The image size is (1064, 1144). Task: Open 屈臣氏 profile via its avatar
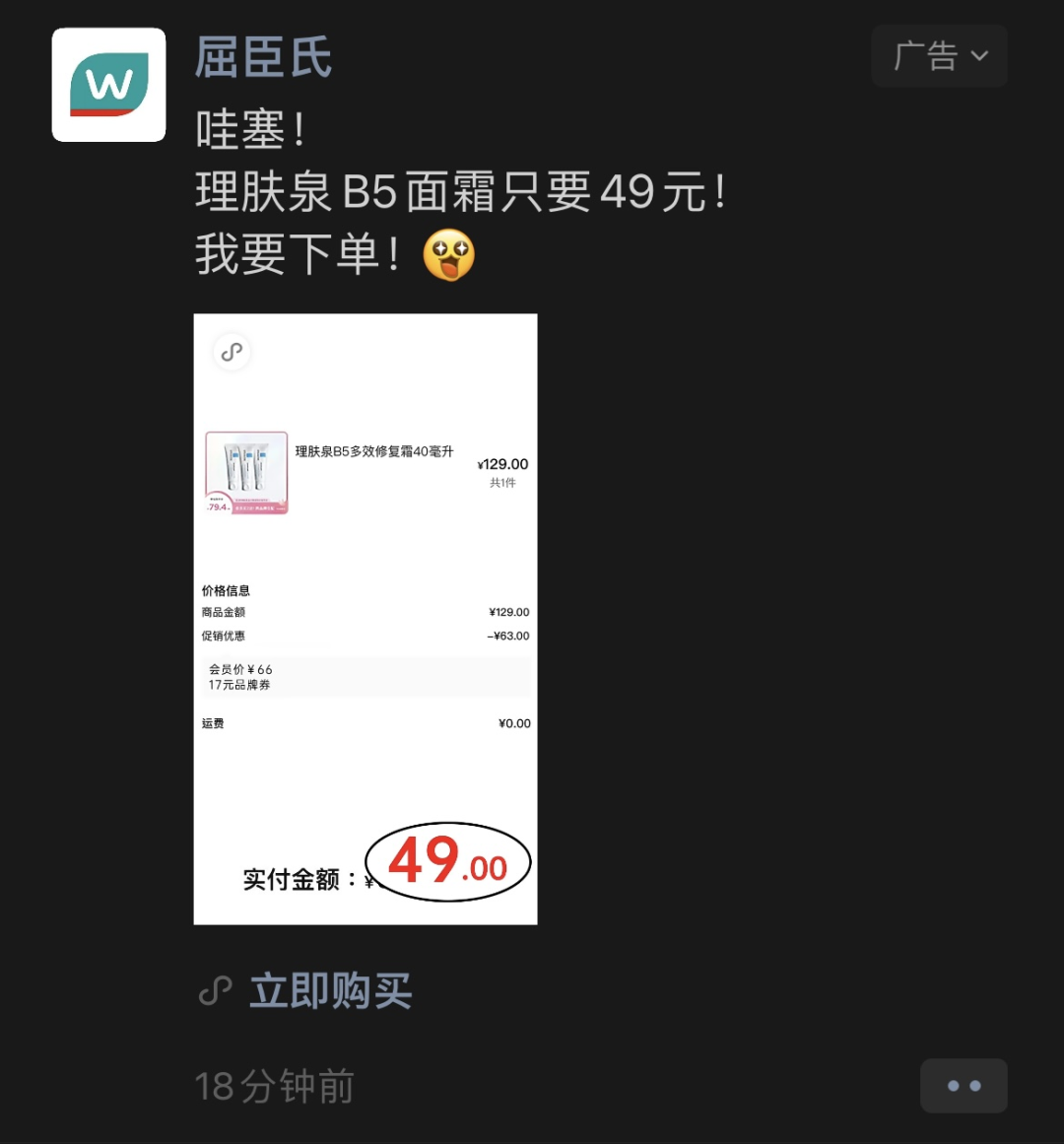click(x=108, y=85)
